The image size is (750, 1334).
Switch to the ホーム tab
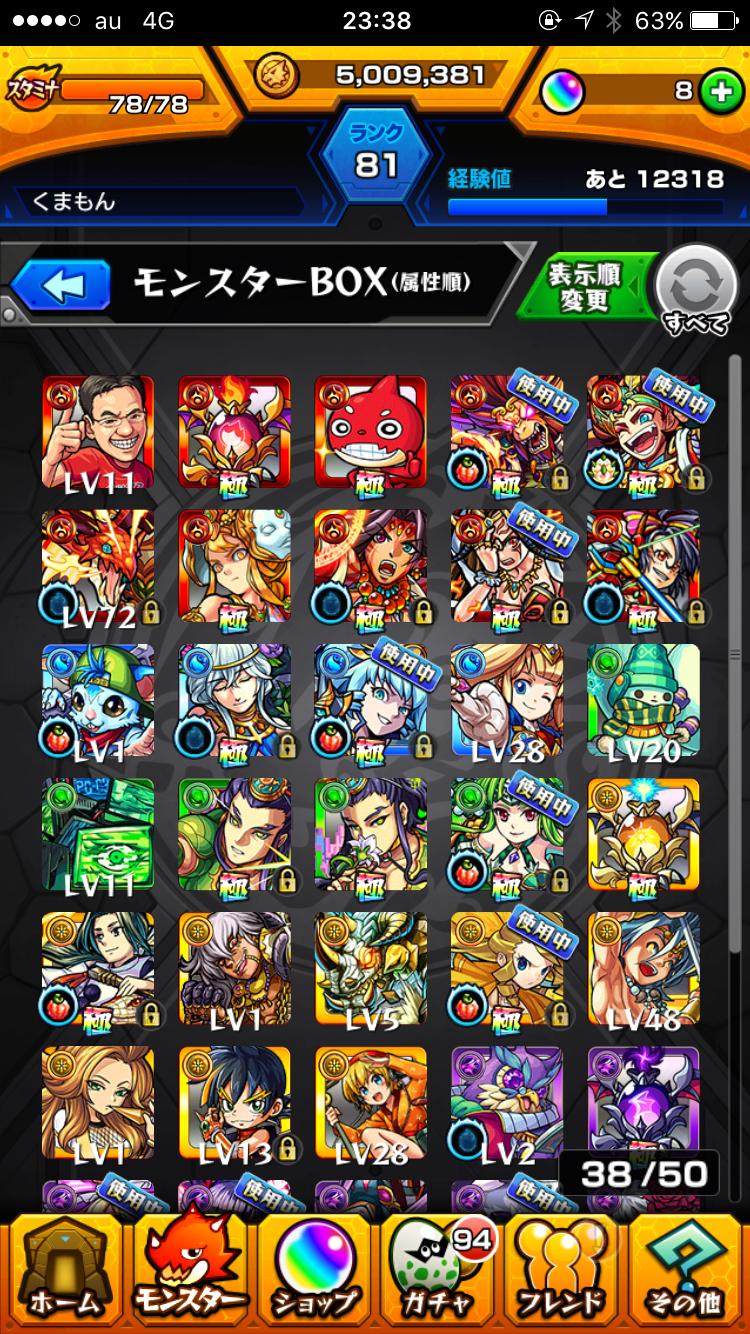(63, 1268)
